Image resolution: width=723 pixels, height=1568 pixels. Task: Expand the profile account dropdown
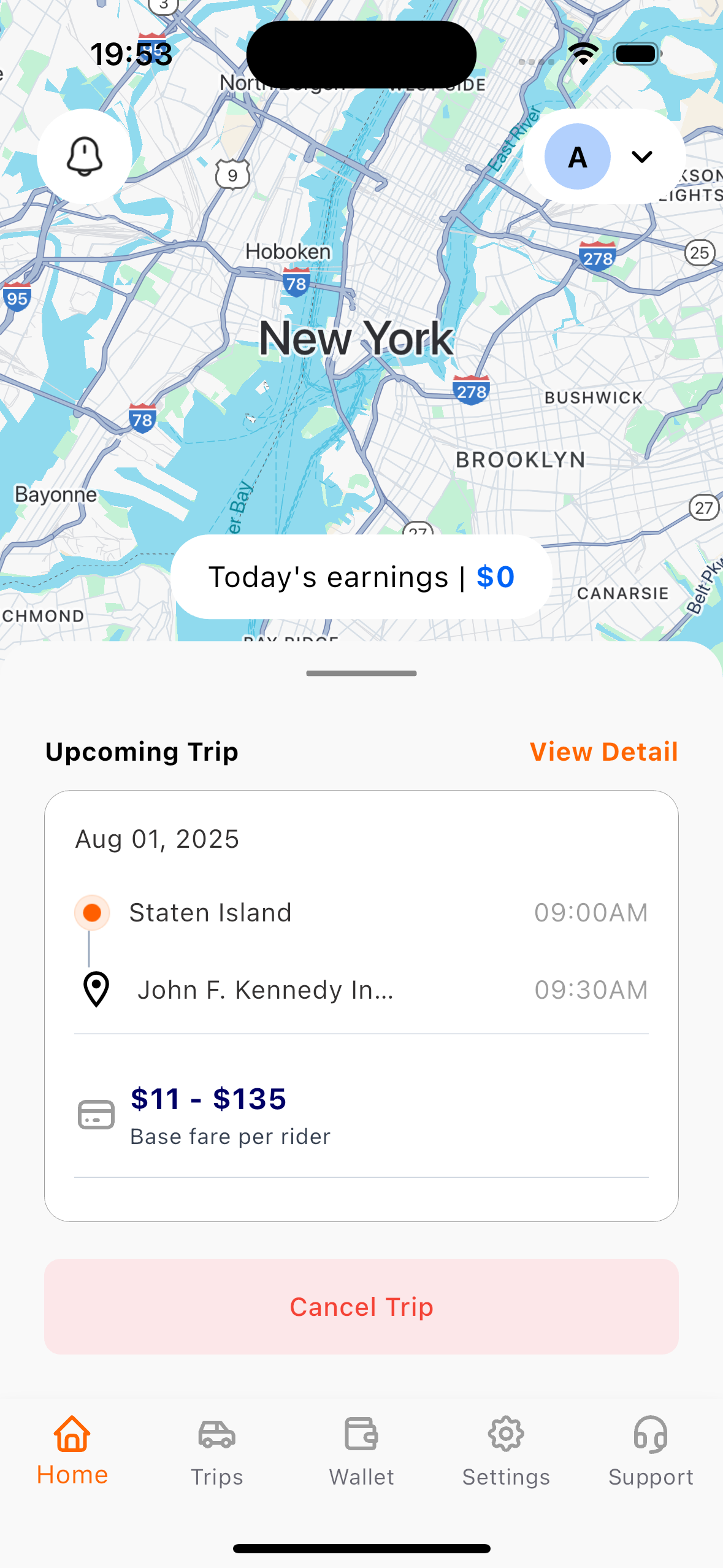pos(641,157)
